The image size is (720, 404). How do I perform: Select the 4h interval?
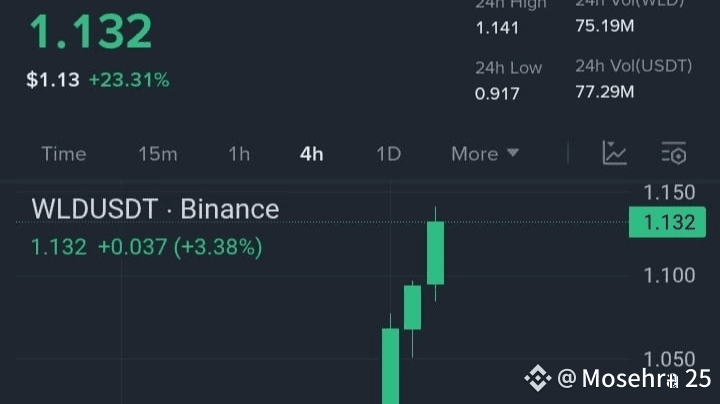point(311,154)
